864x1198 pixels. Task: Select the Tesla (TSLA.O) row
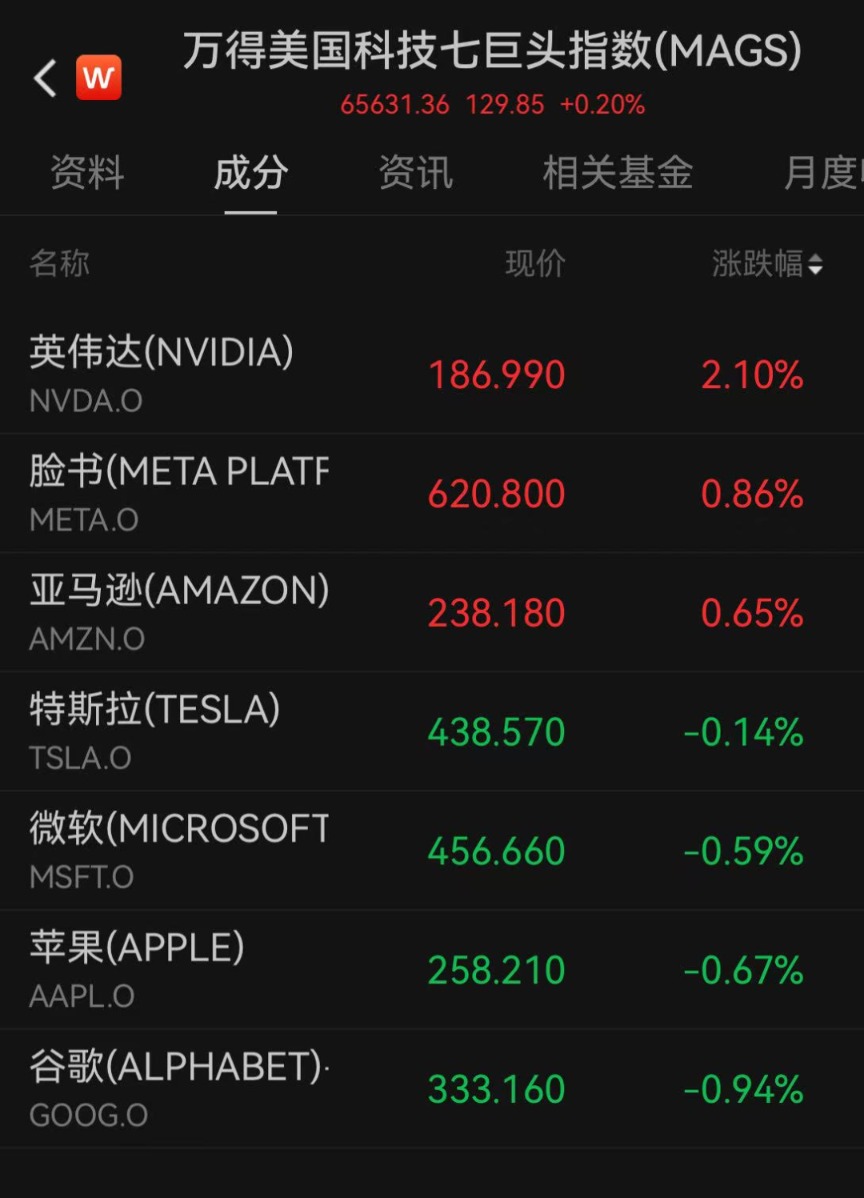(x=430, y=731)
